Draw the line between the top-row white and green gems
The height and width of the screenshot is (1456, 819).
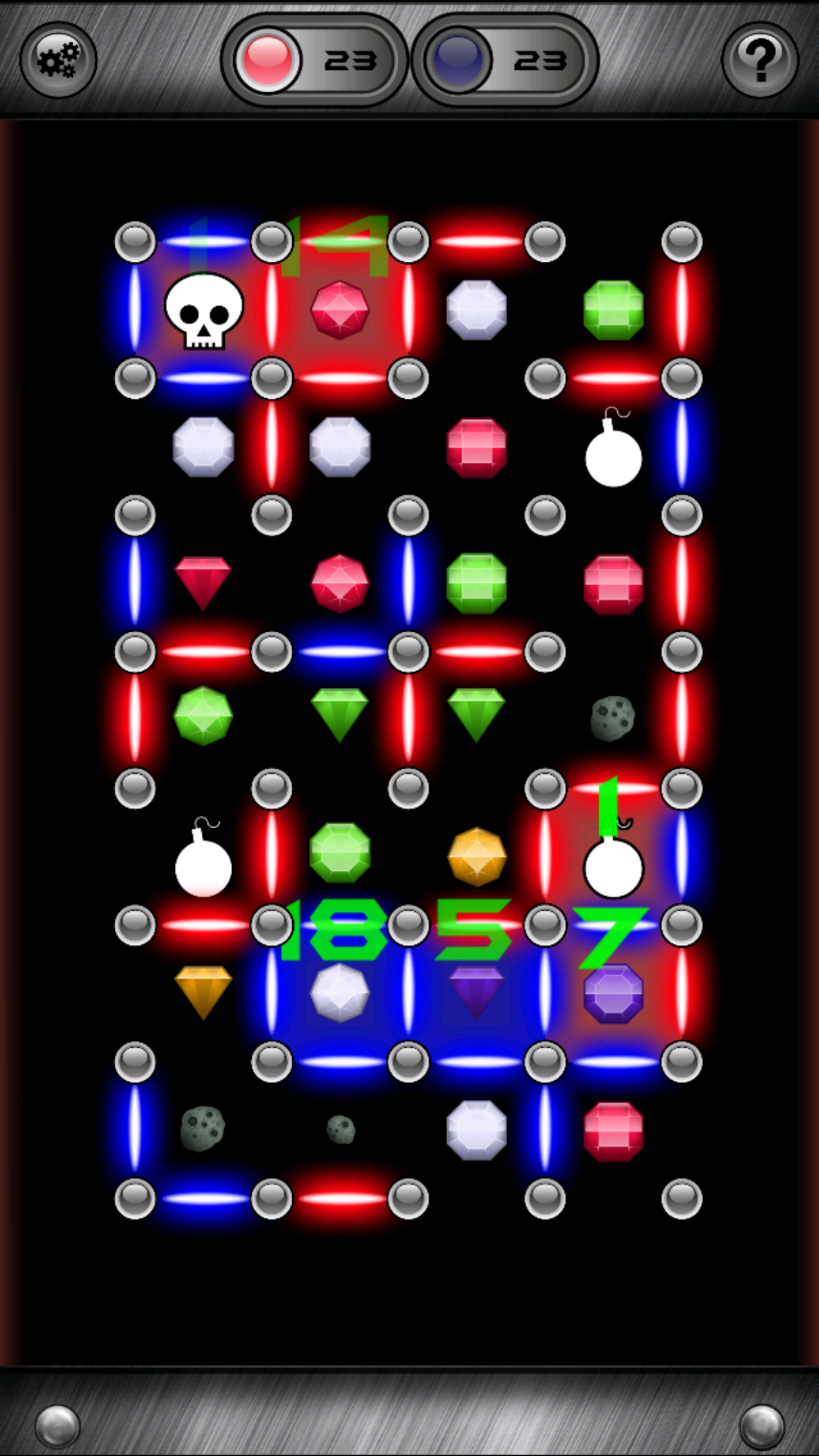tap(545, 310)
